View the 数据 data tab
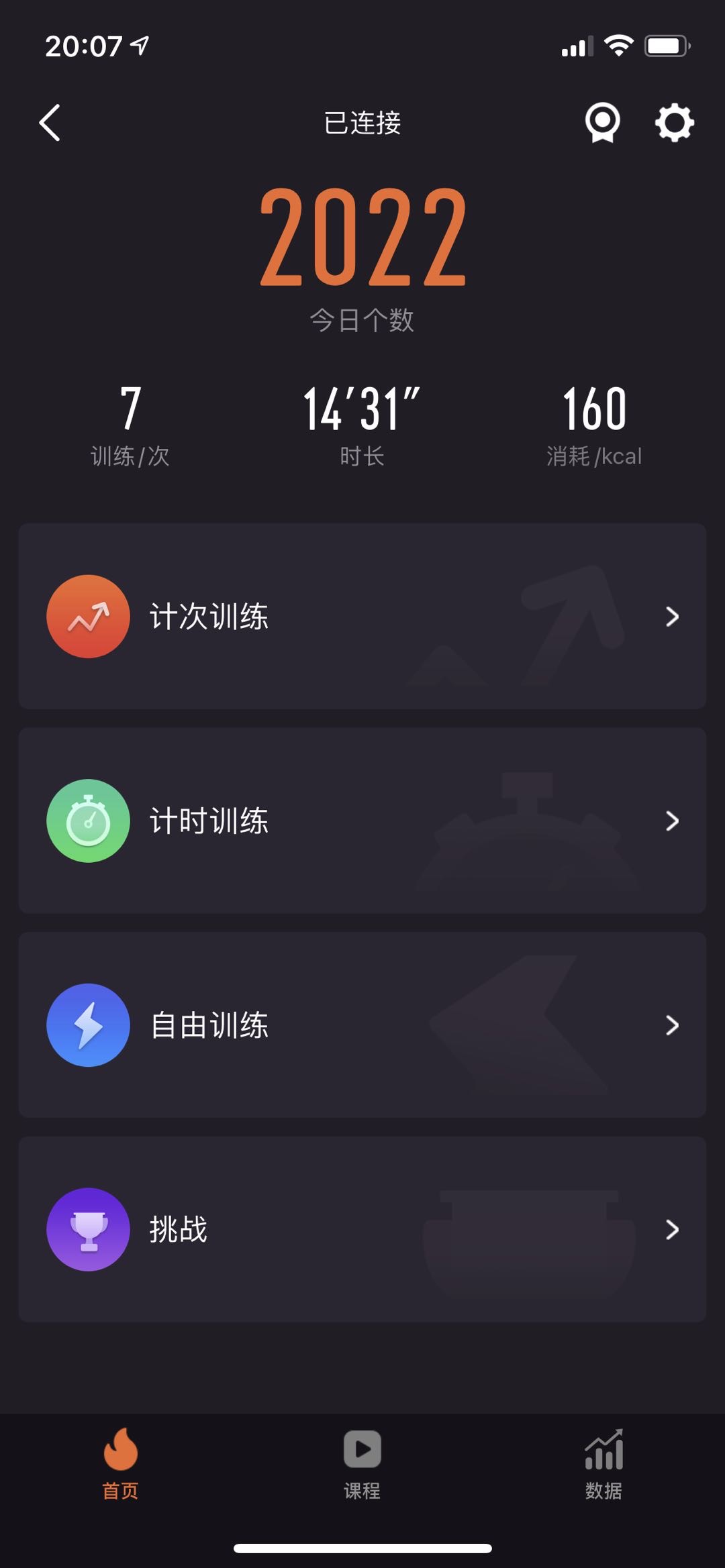The width and height of the screenshot is (725, 1568). pyautogui.click(x=603, y=1464)
